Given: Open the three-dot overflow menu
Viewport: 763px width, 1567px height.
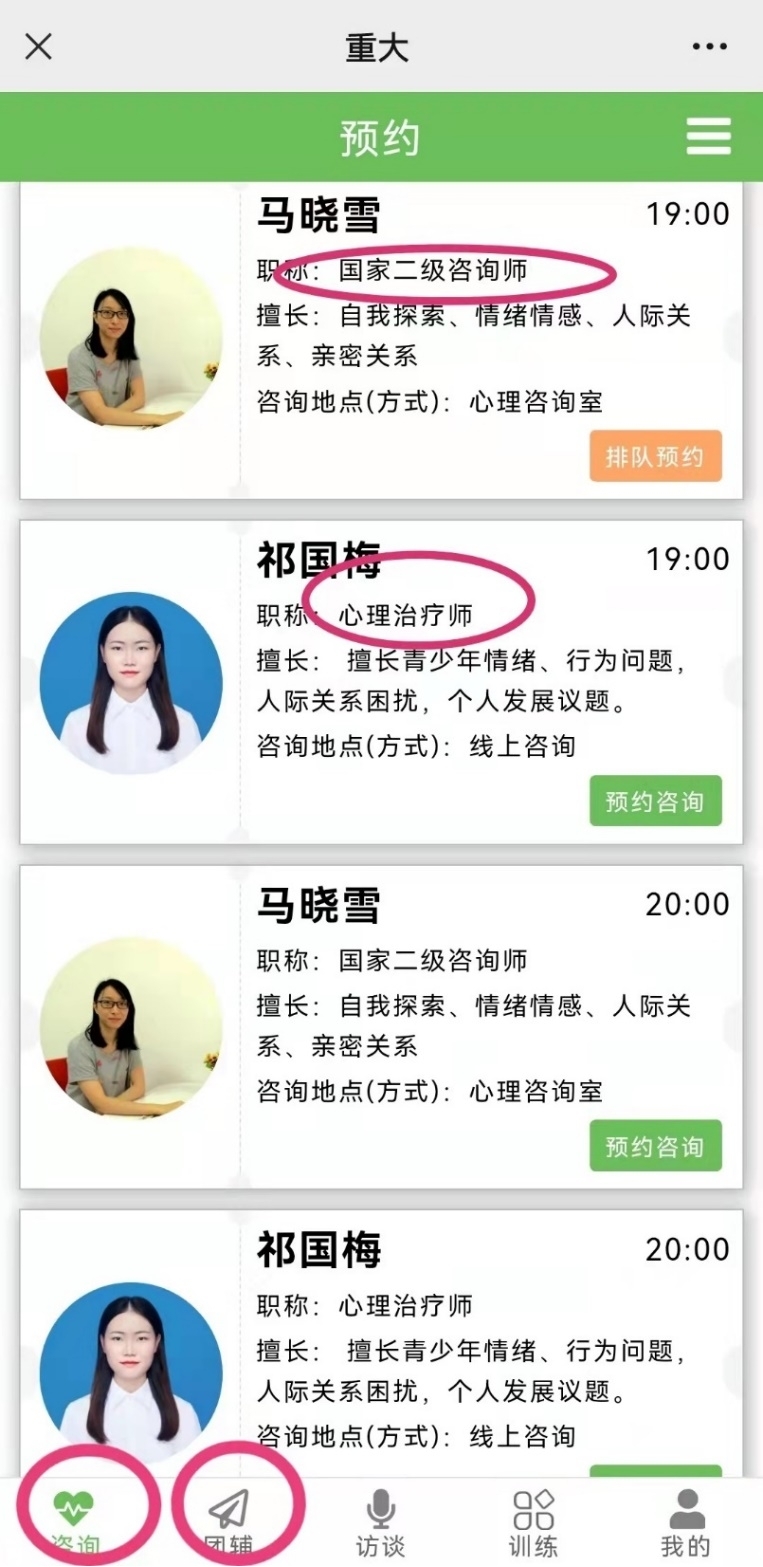Looking at the screenshot, I should 709,47.
